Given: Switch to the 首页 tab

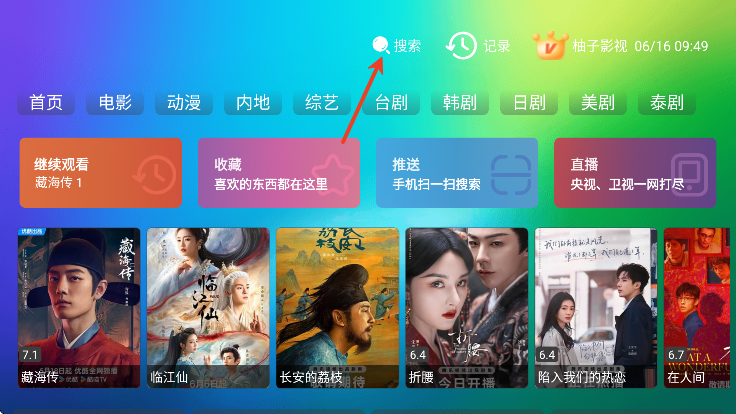Looking at the screenshot, I should click(x=45, y=103).
